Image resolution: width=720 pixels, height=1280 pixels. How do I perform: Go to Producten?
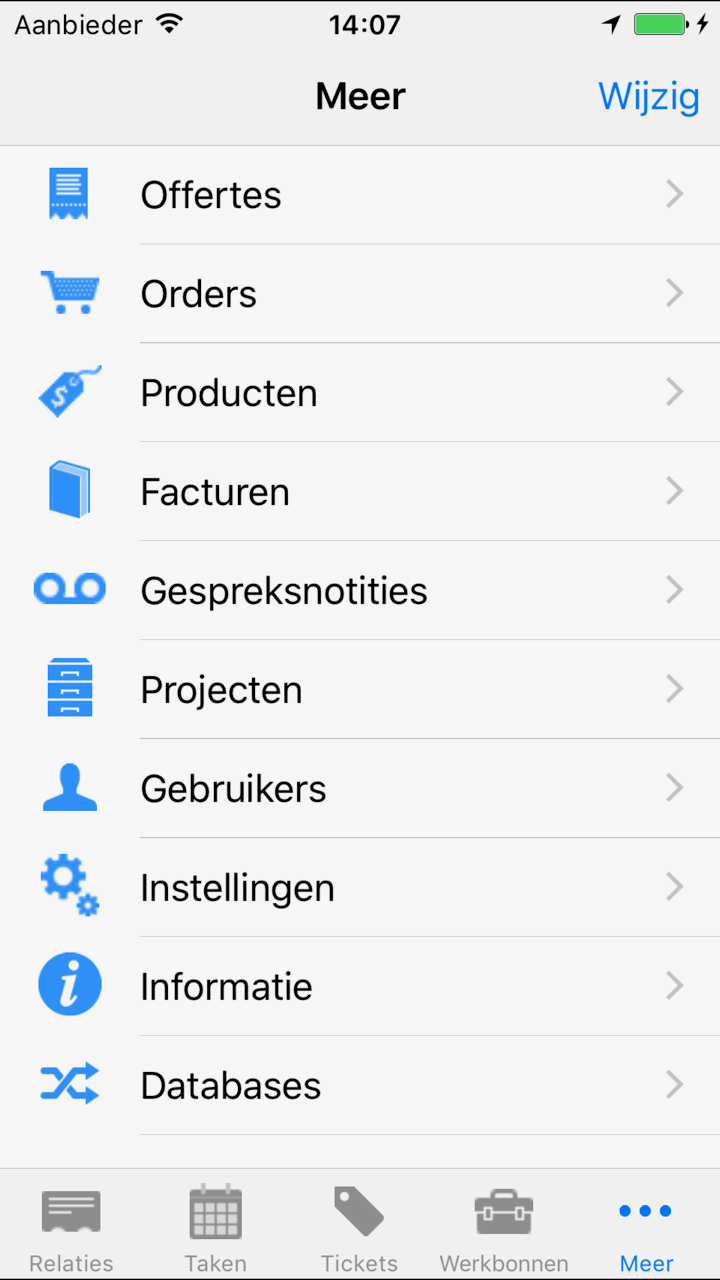point(360,393)
